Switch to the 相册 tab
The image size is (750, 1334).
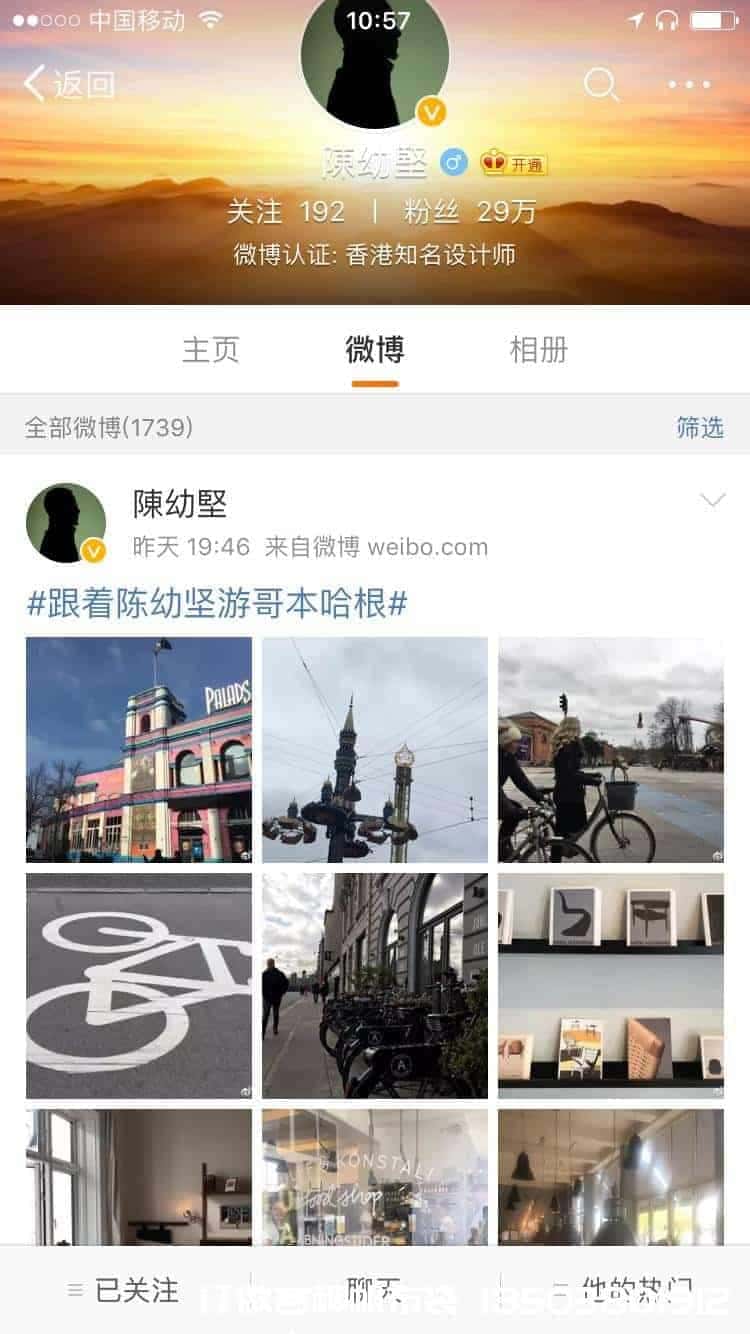point(538,350)
